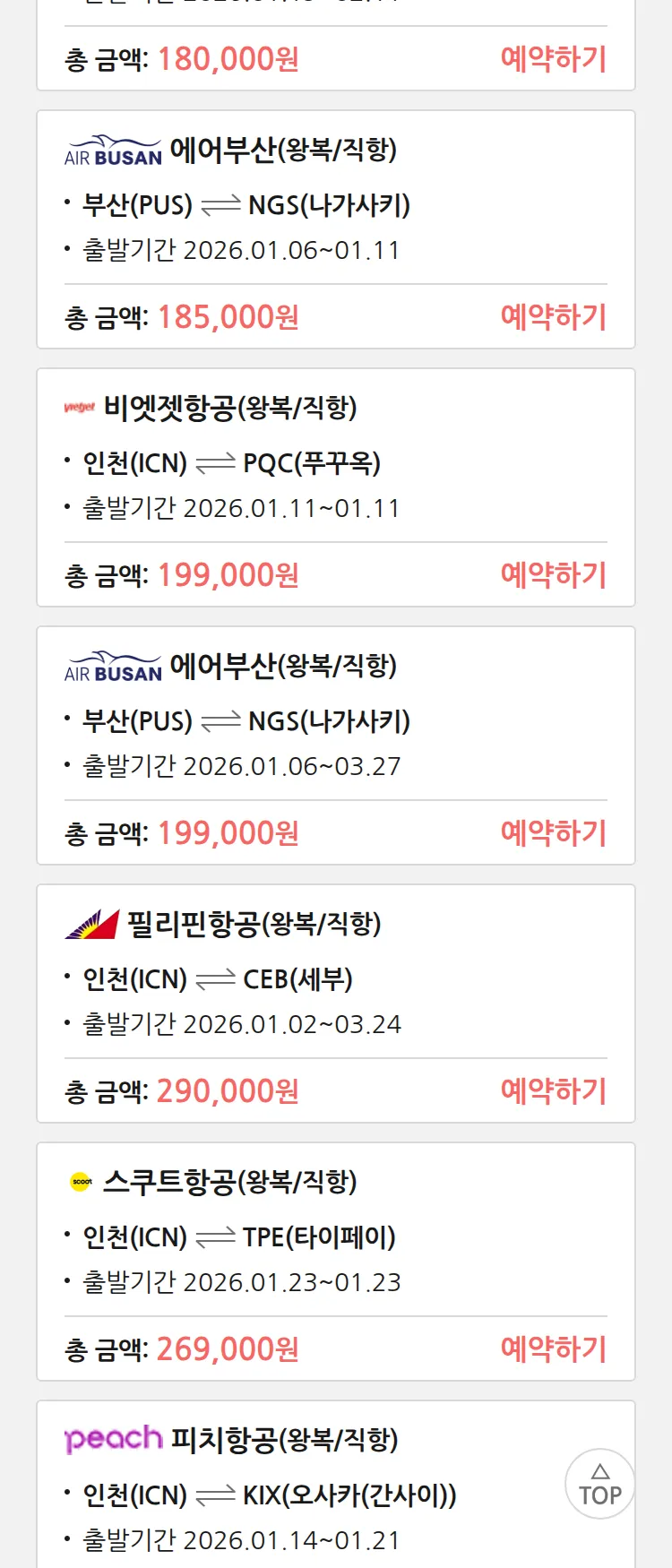Jump back to top with TOP button

tap(599, 1484)
